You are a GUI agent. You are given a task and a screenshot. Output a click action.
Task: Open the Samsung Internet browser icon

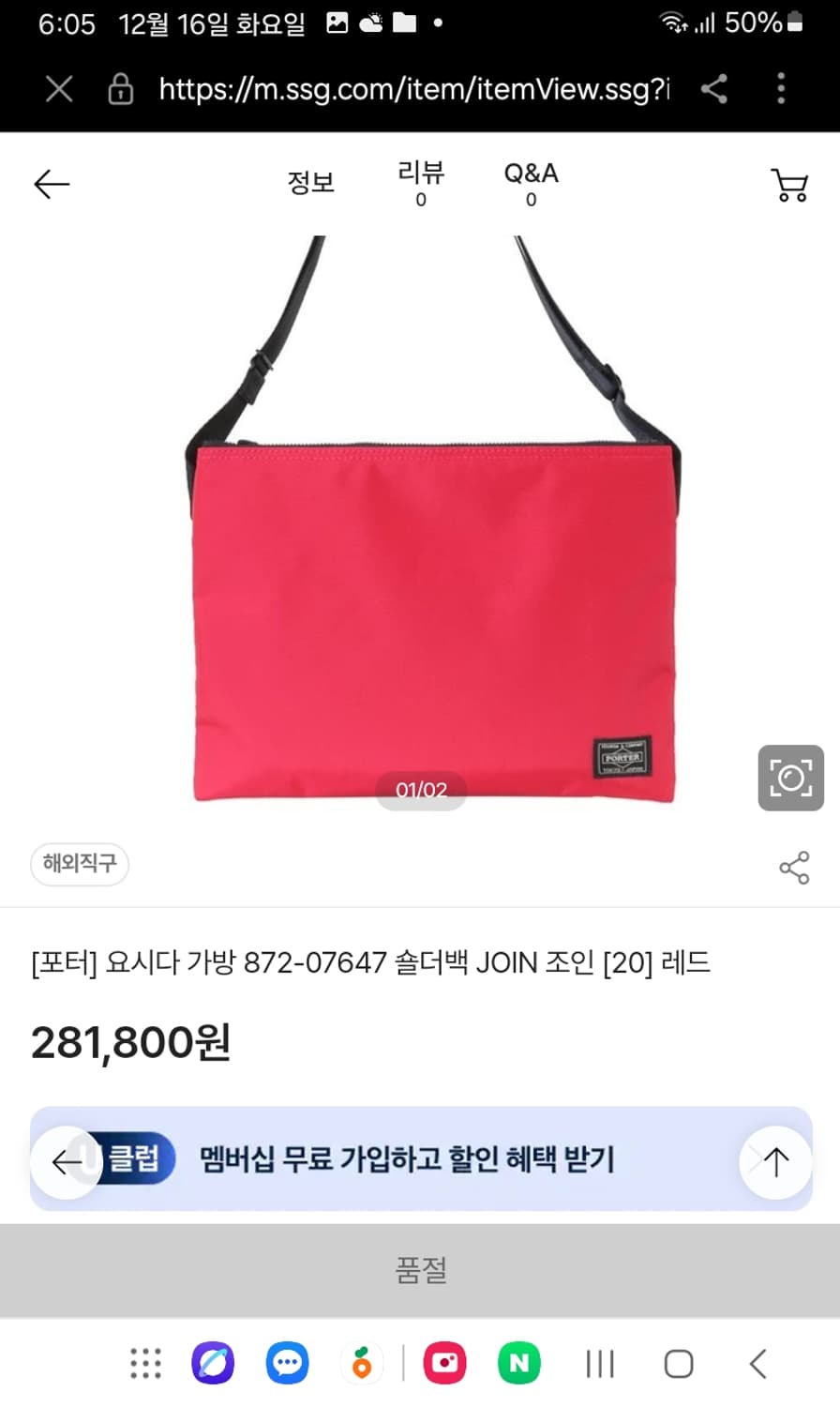point(213,1363)
